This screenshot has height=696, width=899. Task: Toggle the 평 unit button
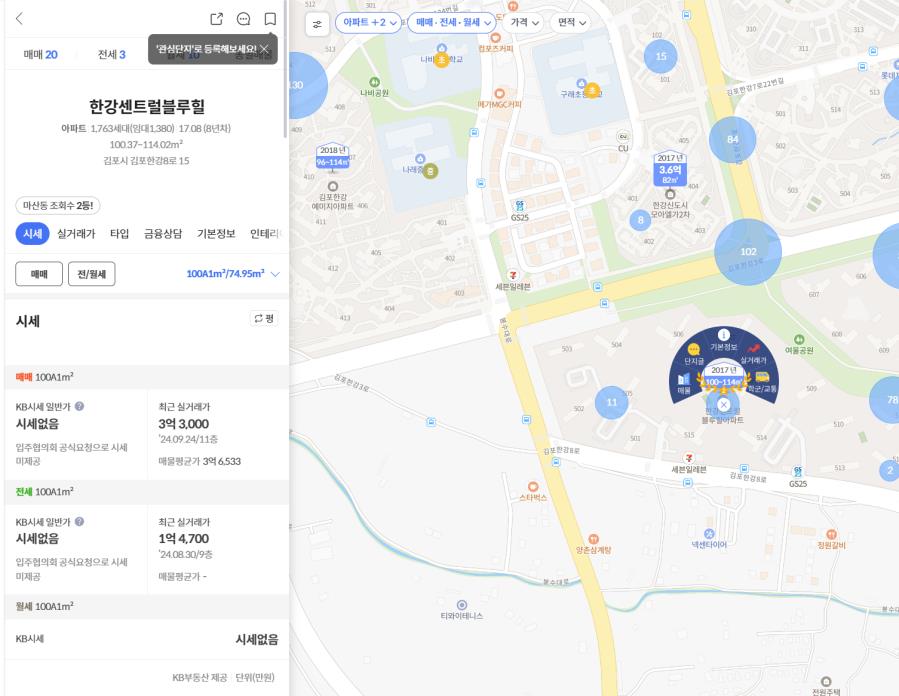(263, 318)
